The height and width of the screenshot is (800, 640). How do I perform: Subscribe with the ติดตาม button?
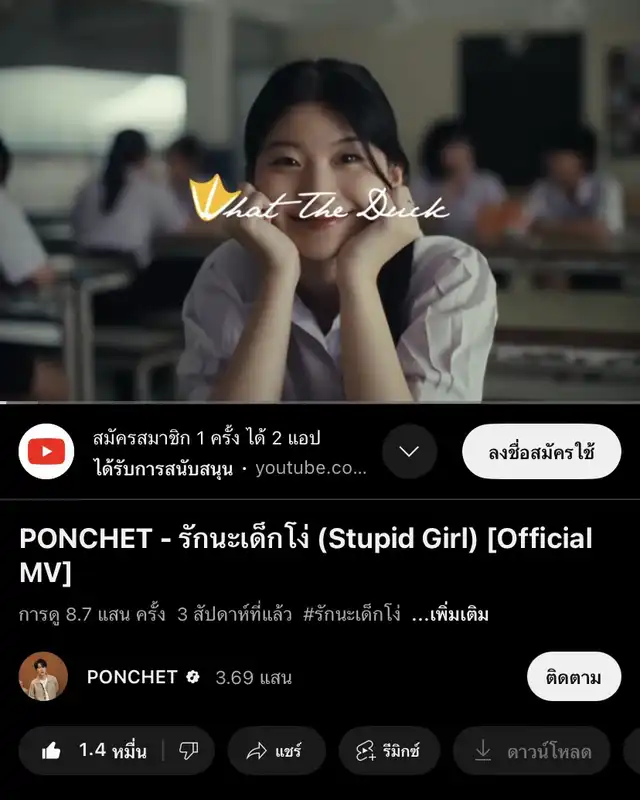coord(573,677)
